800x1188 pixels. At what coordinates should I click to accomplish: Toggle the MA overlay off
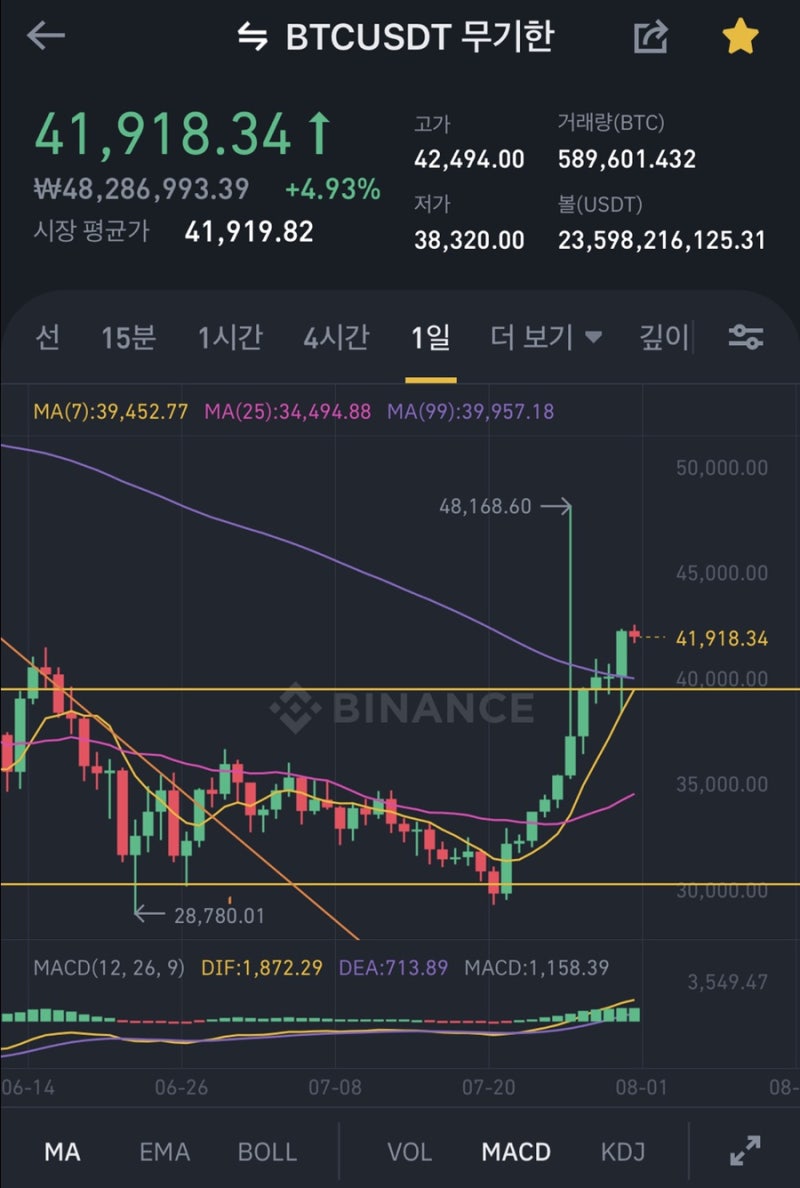[62, 1151]
